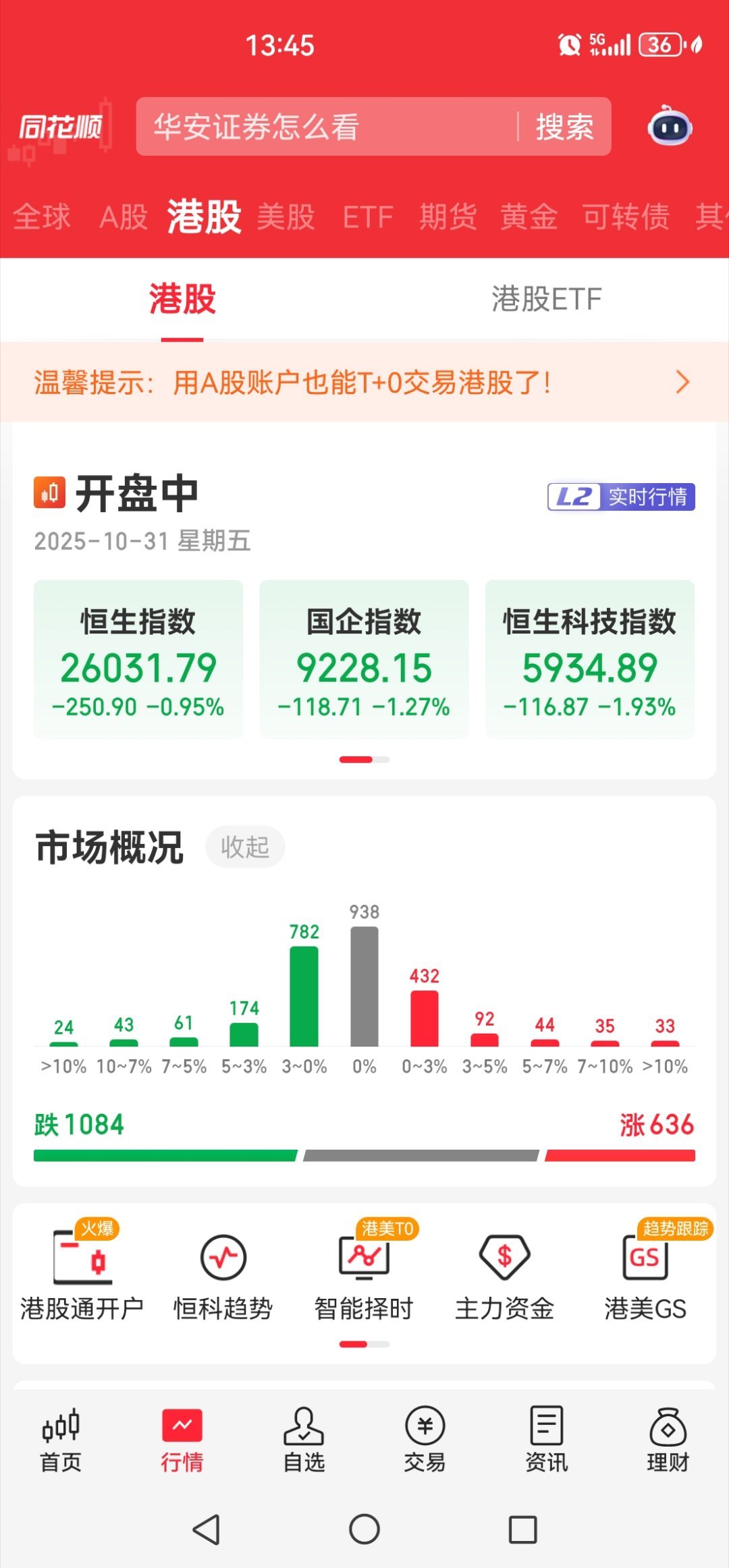Select the second index page dot
This screenshot has width=729, height=1568.
click(380, 759)
